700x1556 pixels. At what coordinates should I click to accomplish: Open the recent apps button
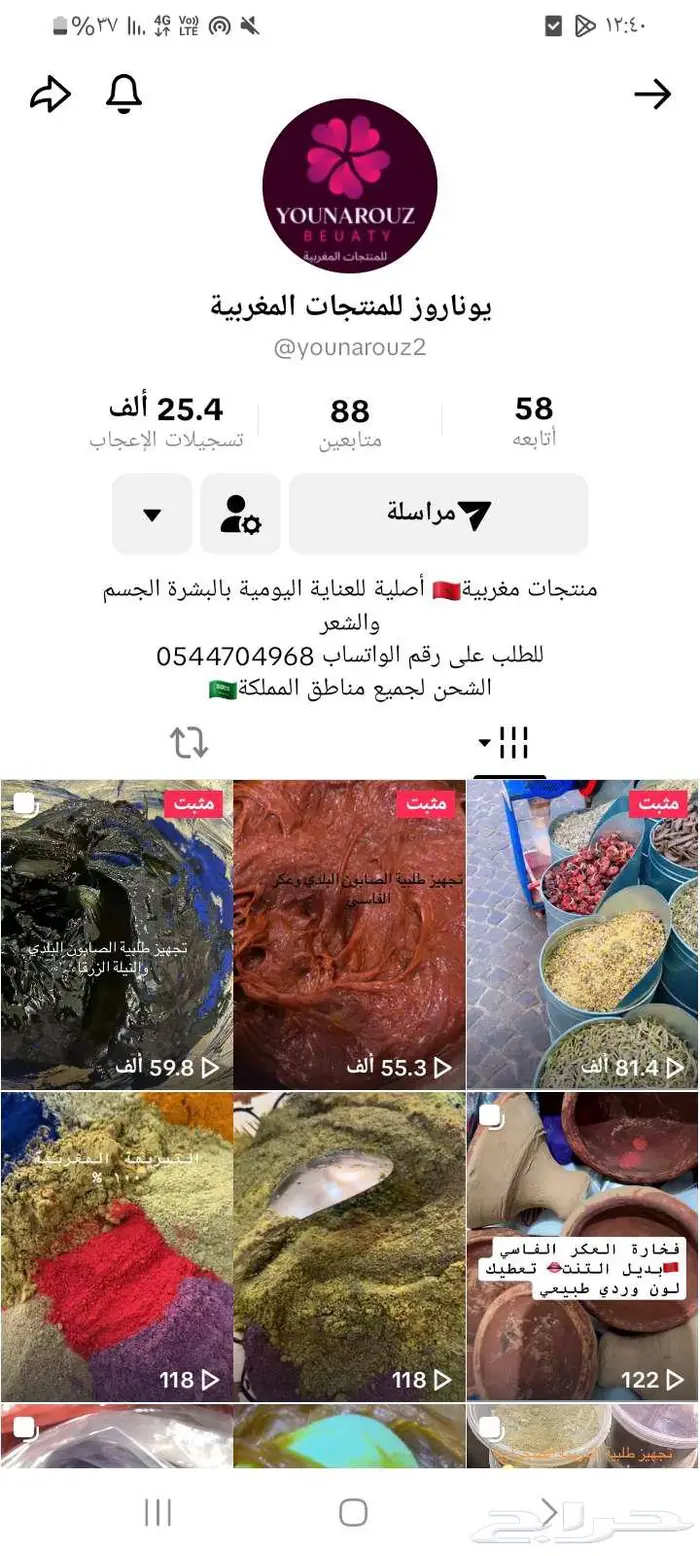pyautogui.click(x=158, y=1511)
